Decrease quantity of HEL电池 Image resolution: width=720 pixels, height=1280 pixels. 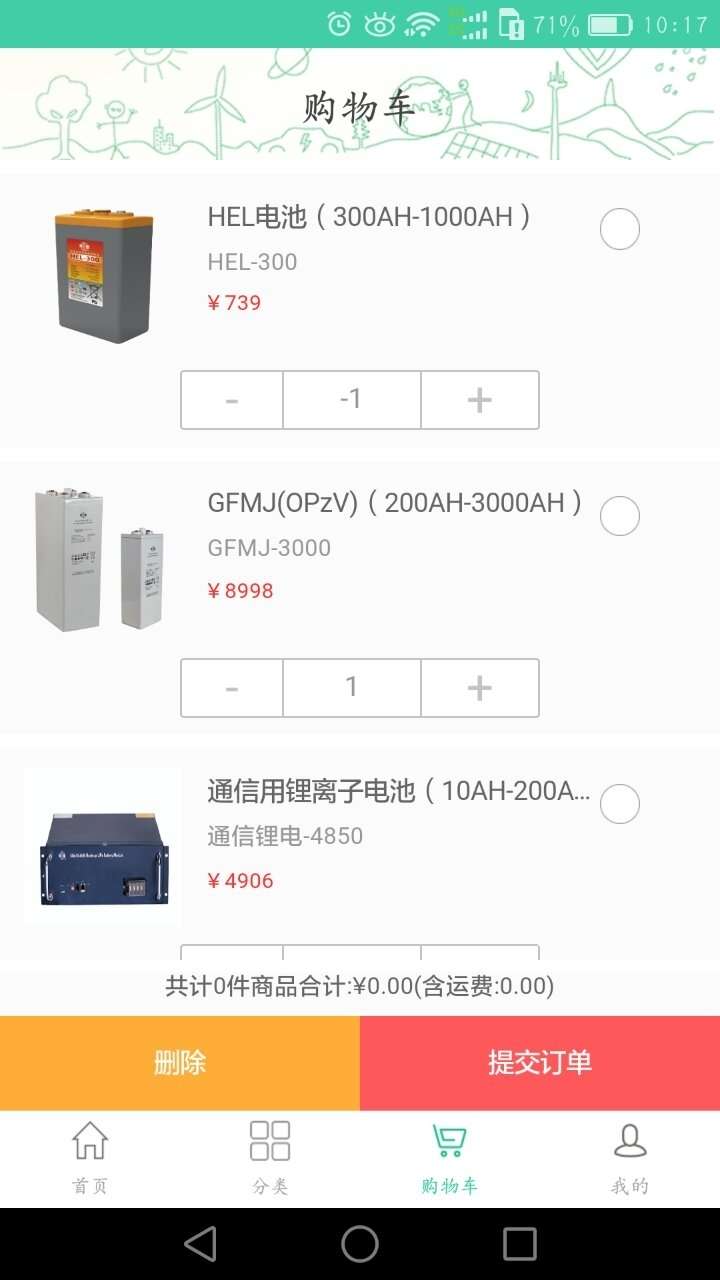[x=232, y=400]
